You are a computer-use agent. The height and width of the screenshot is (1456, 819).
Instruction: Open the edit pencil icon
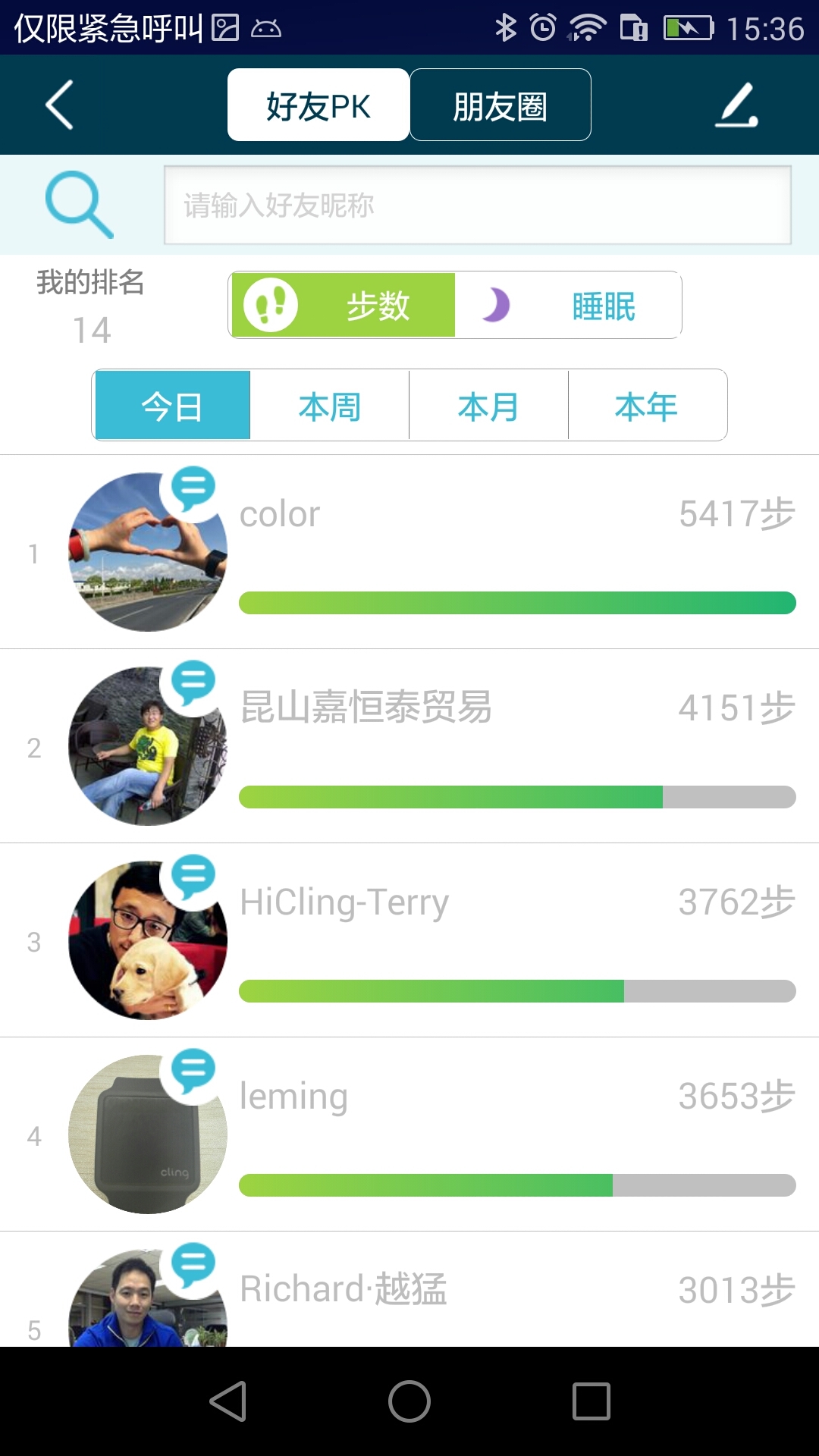[x=736, y=105]
